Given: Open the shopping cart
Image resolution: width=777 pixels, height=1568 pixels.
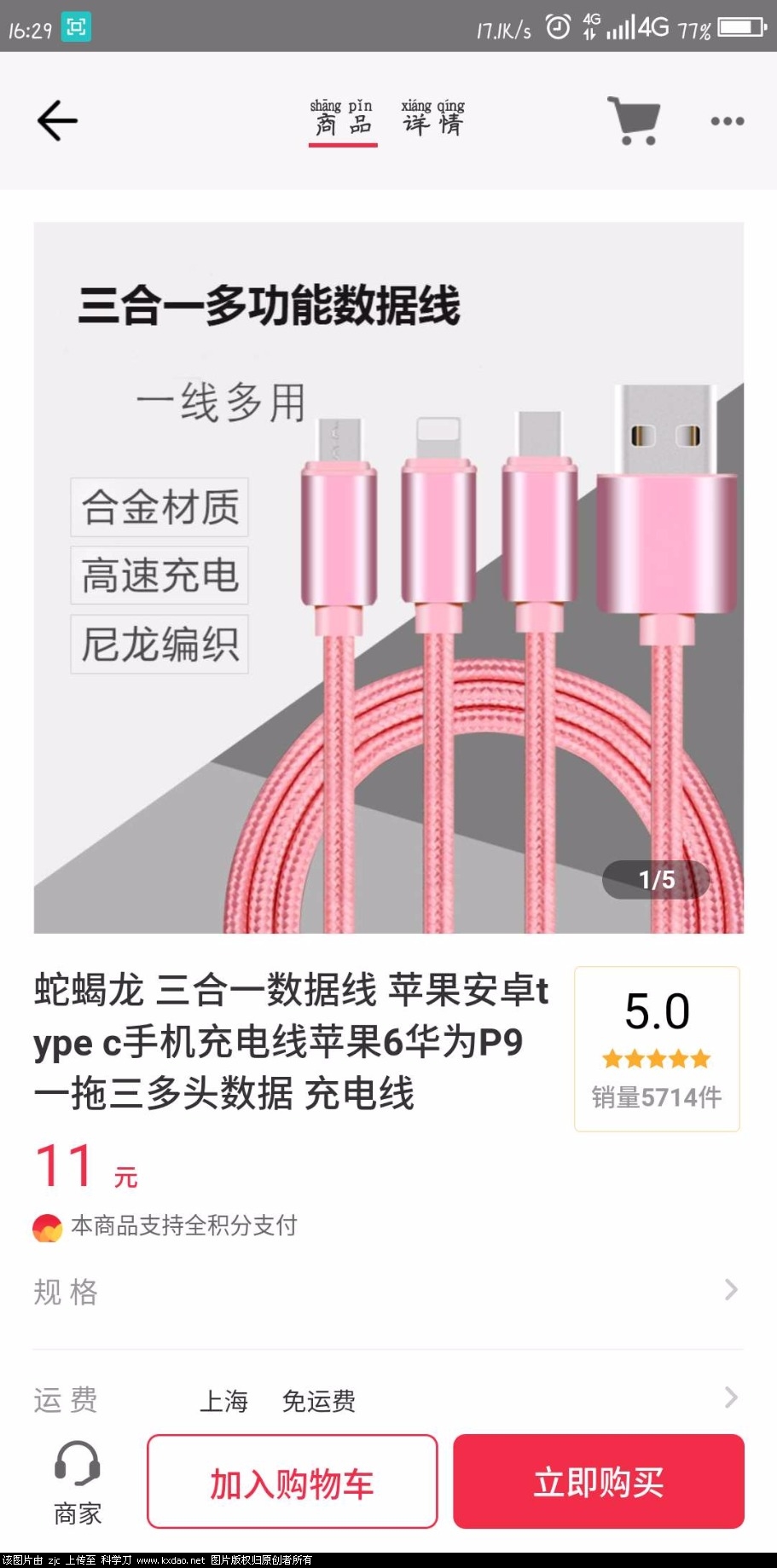Looking at the screenshot, I should coord(634,120).
